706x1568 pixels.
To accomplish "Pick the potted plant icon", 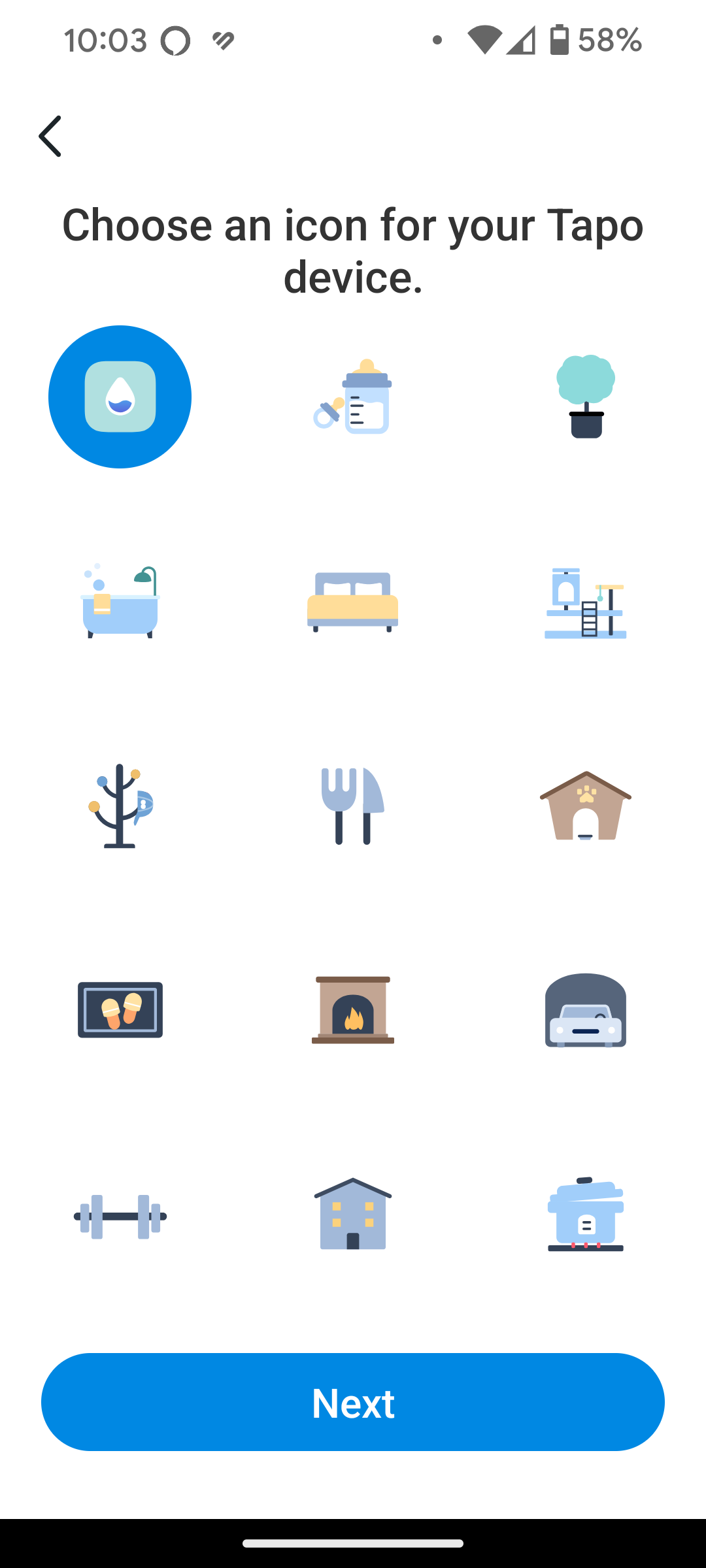I will [586, 397].
